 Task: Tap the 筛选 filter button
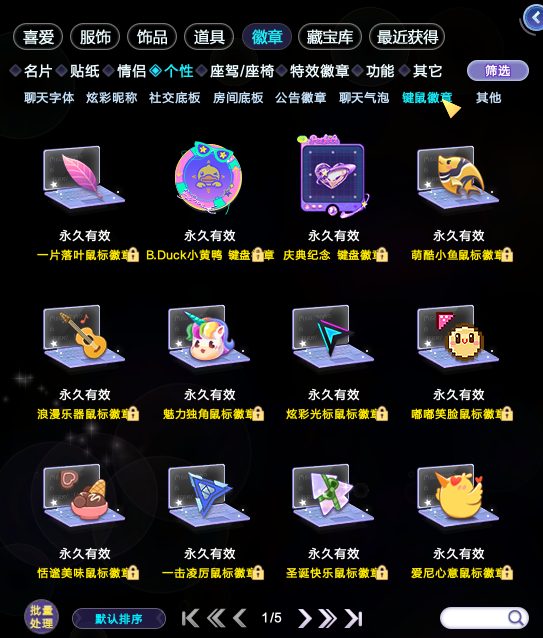(x=498, y=71)
